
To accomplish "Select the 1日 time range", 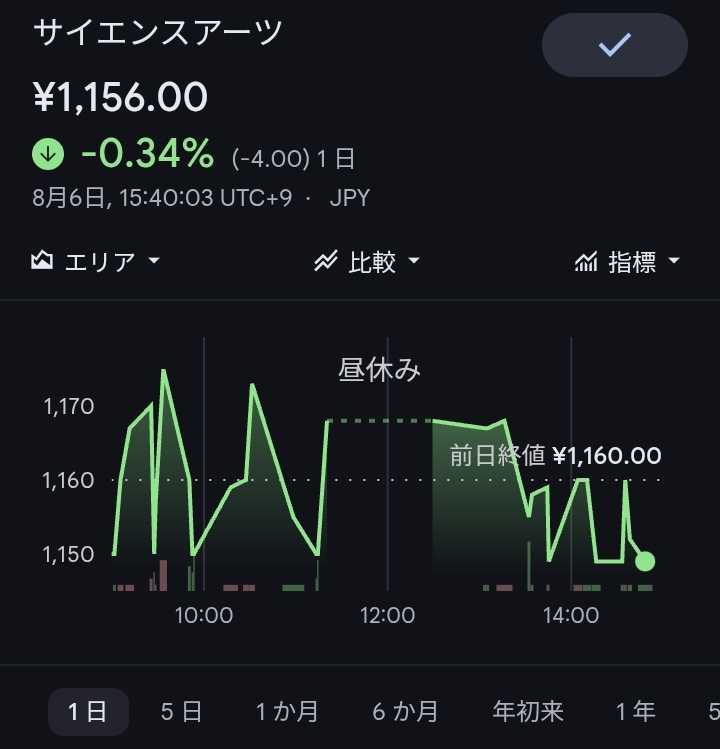I will coord(88,712).
